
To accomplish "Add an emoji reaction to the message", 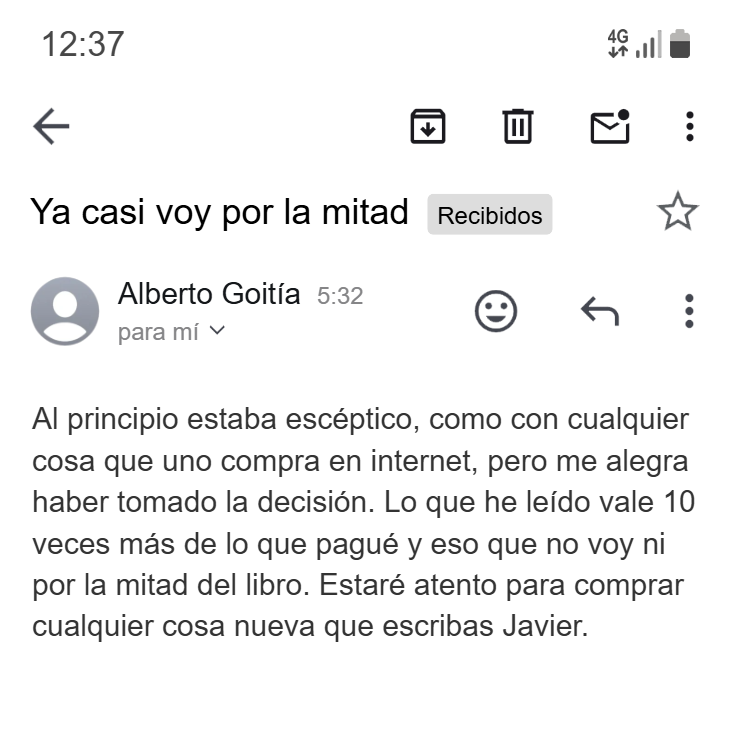I will click(495, 311).
